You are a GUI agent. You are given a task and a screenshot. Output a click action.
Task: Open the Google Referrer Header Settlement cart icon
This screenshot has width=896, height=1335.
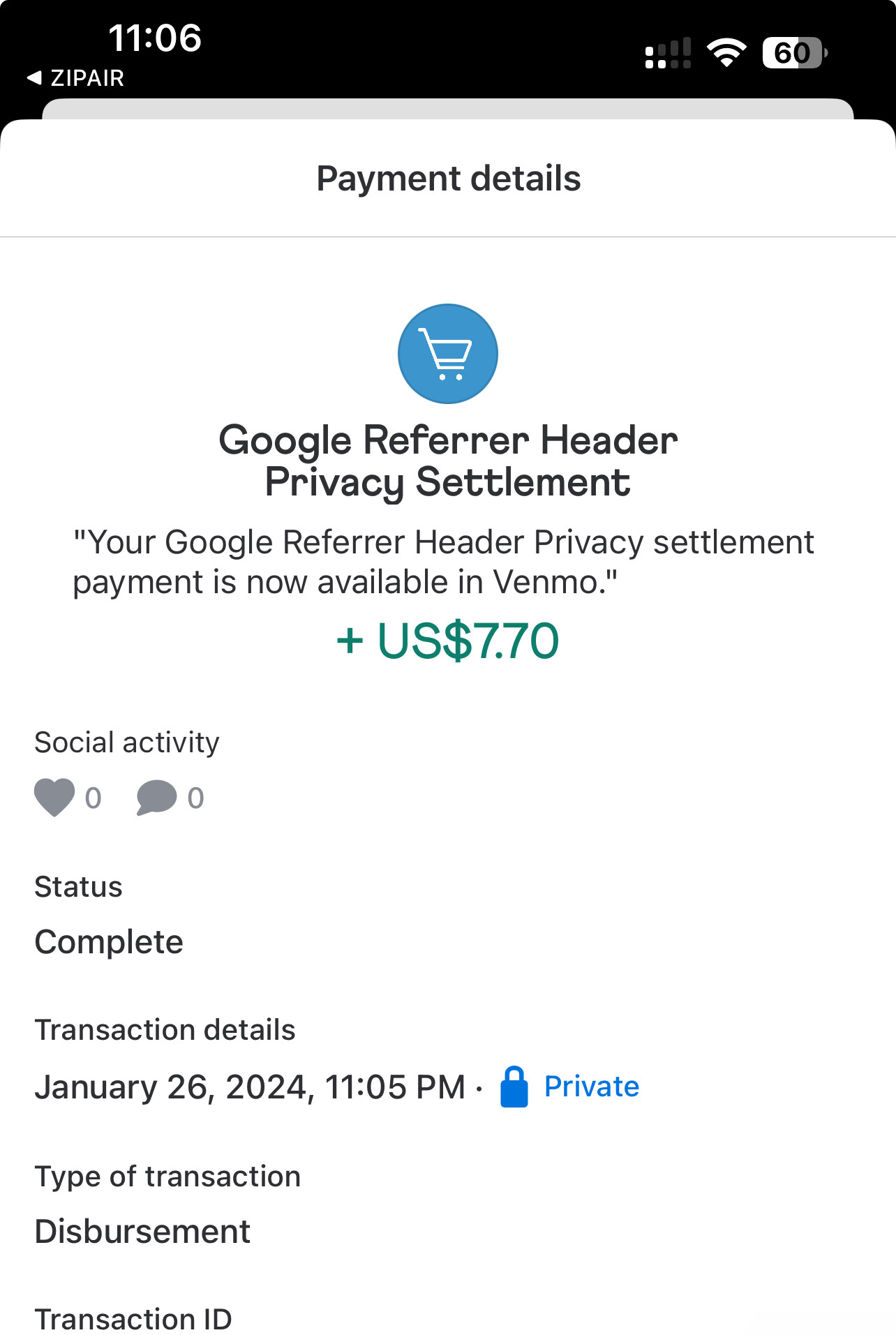pyautogui.click(x=447, y=354)
